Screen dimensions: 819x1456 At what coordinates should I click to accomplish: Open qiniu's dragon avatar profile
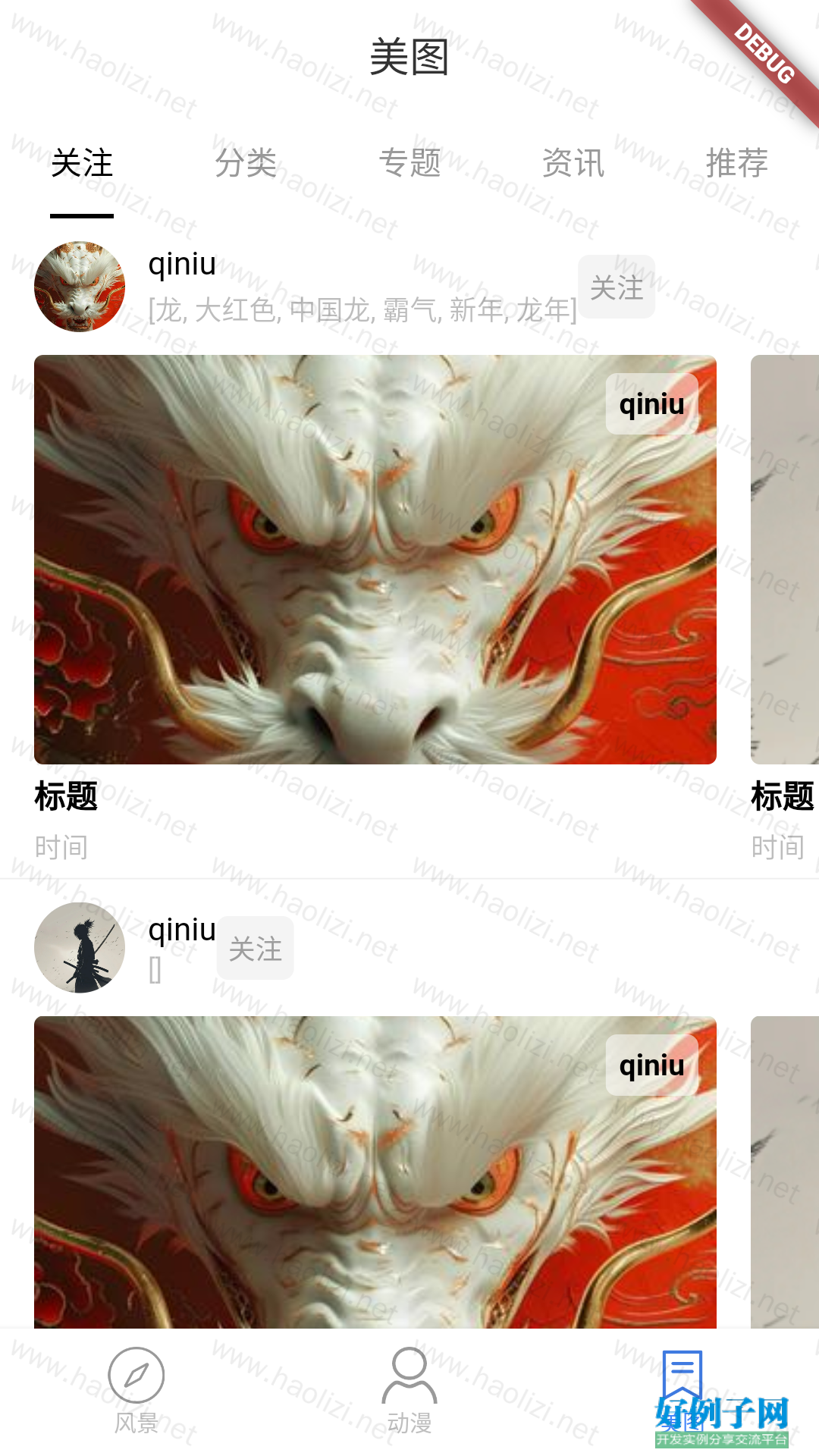[x=80, y=287]
